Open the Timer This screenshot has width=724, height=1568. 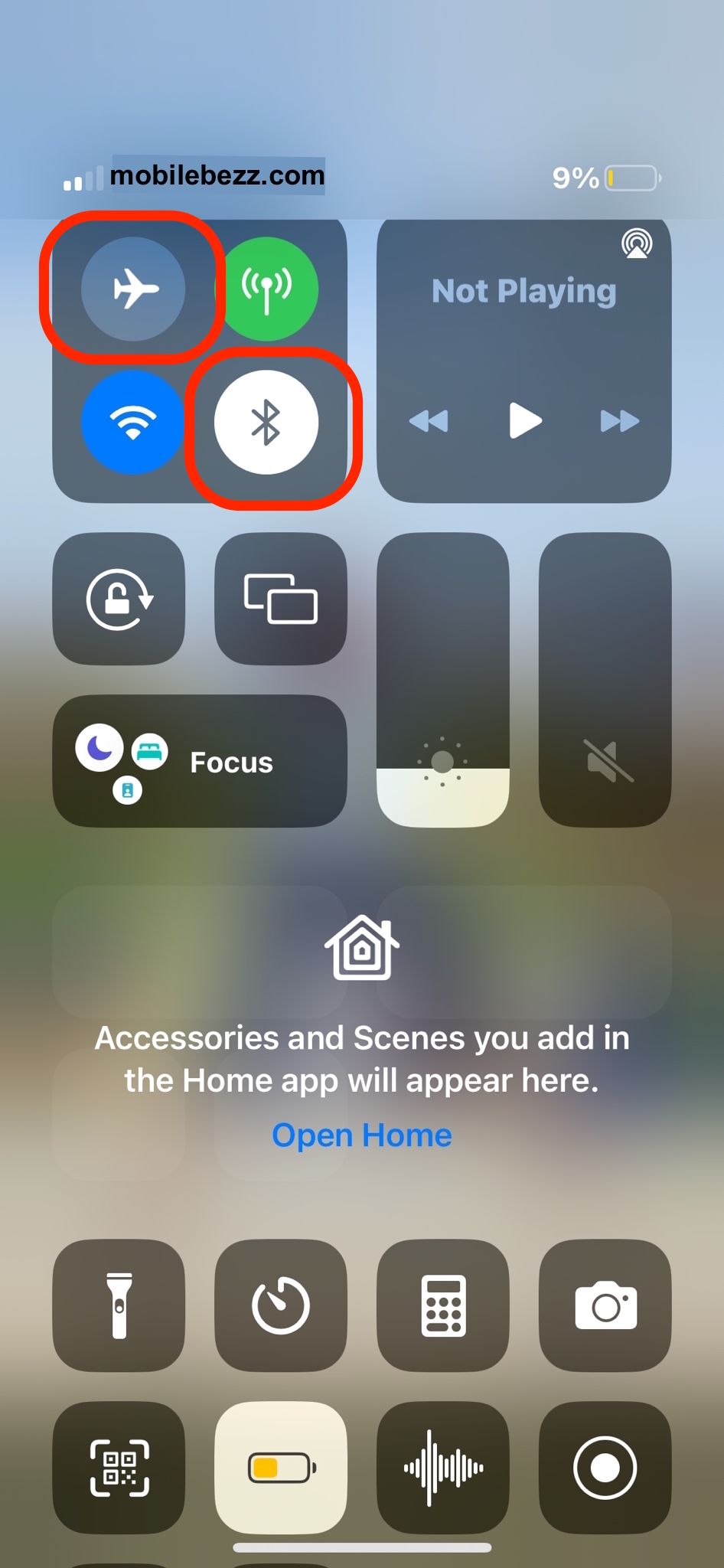coord(281,1305)
